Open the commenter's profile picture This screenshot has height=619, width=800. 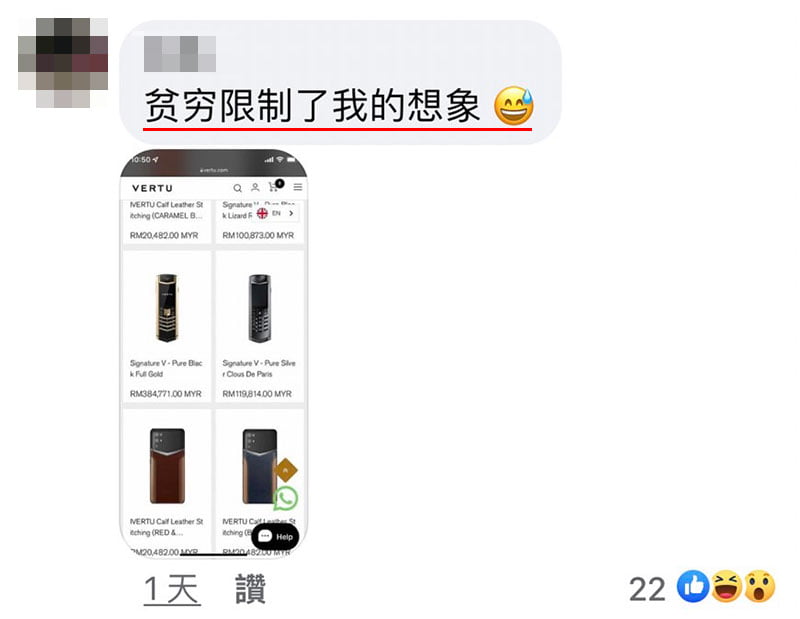tap(62, 62)
